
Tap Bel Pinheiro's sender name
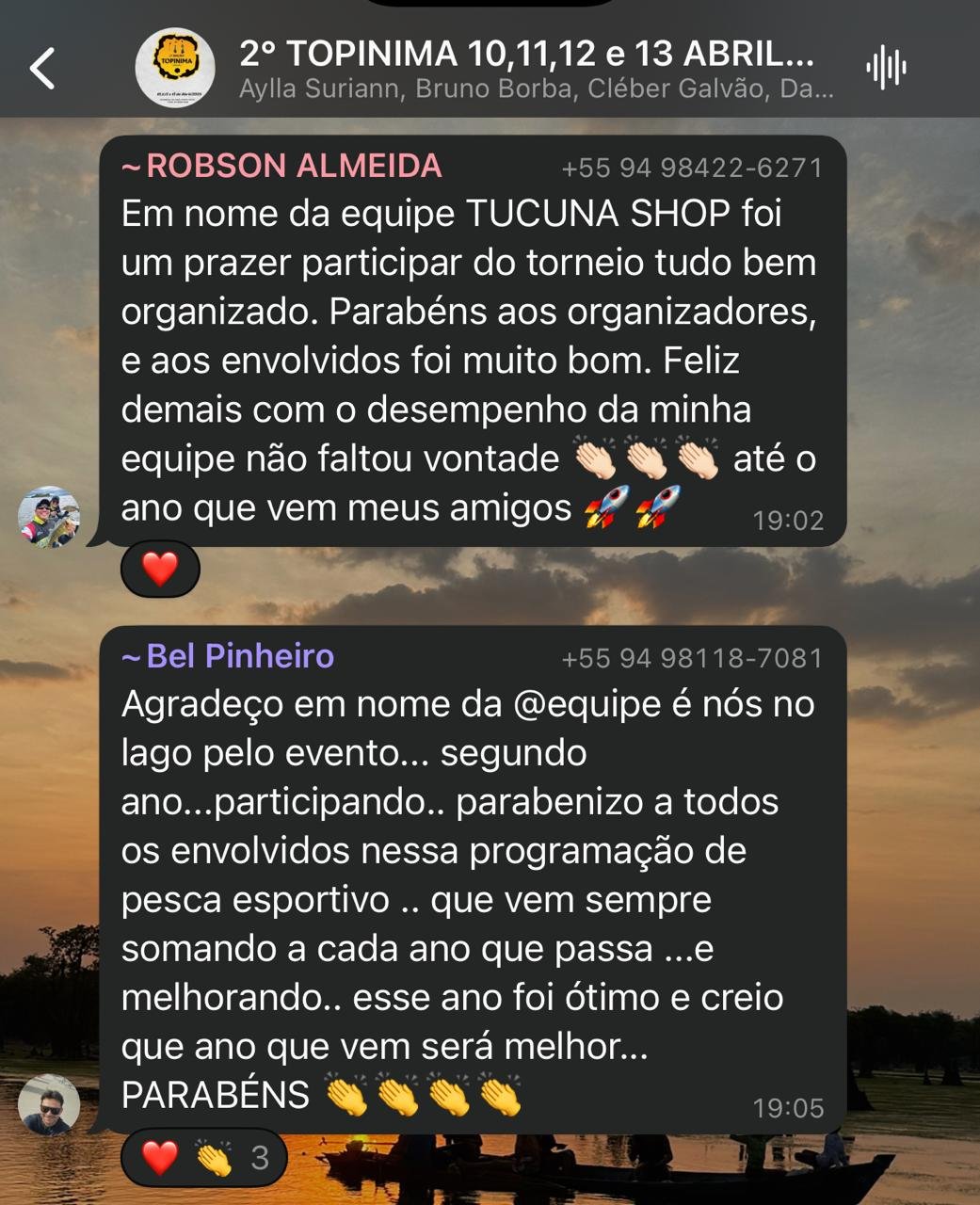(x=229, y=656)
